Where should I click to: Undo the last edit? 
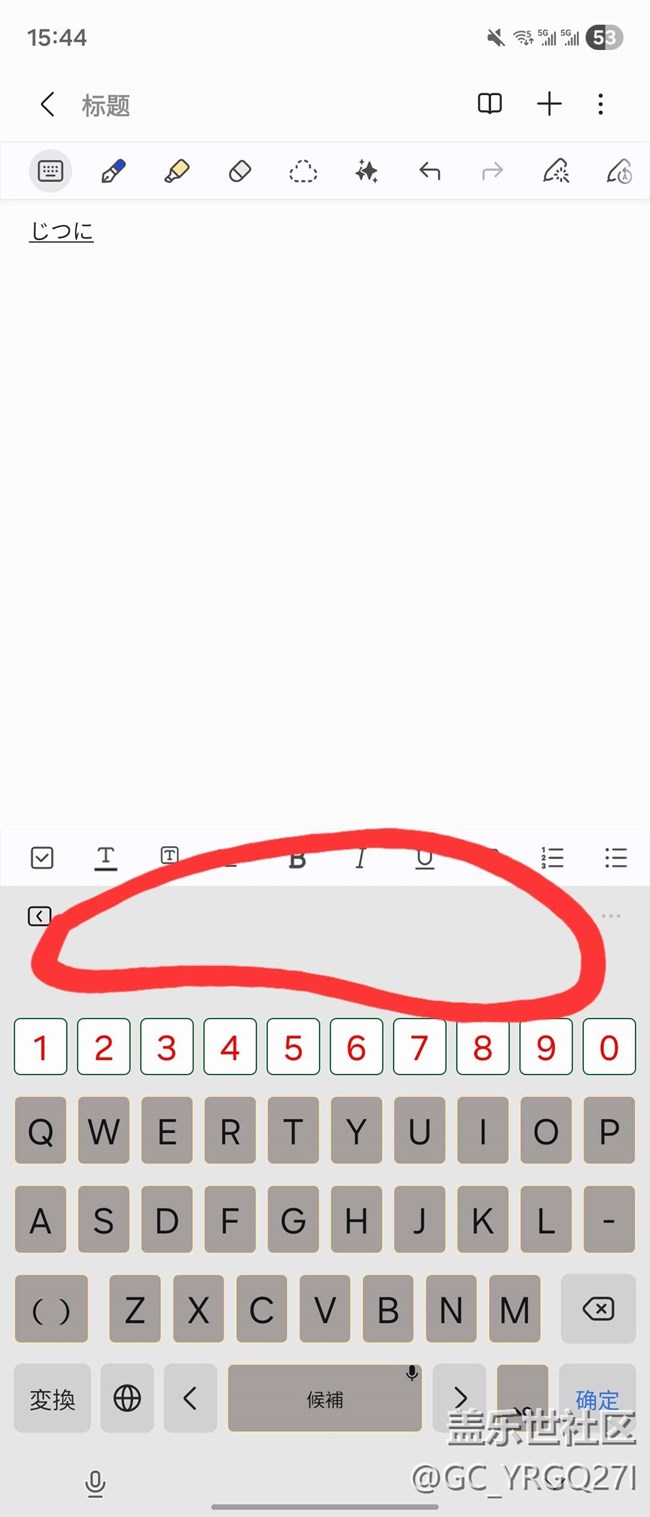[429, 172]
